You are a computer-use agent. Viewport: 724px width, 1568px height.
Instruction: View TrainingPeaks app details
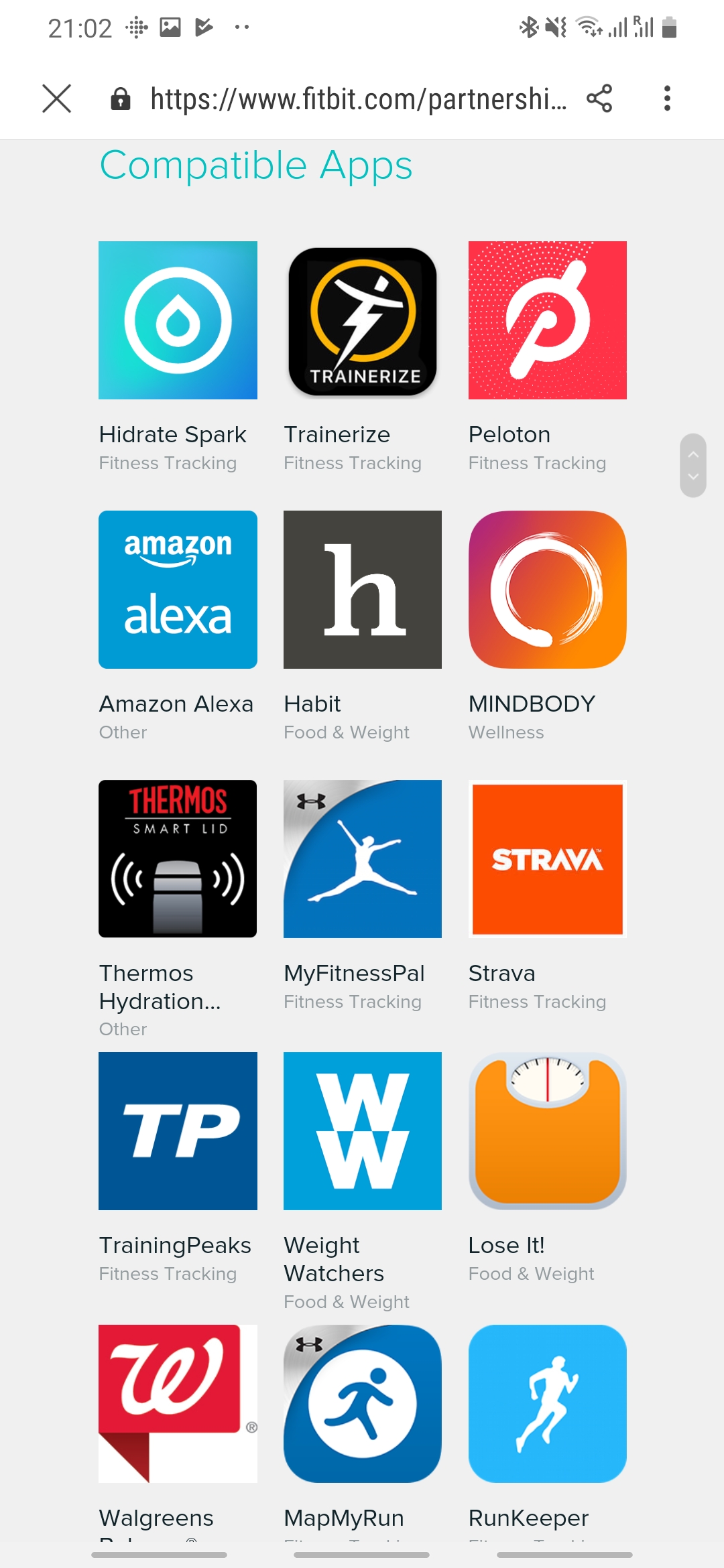tap(178, 1131)
